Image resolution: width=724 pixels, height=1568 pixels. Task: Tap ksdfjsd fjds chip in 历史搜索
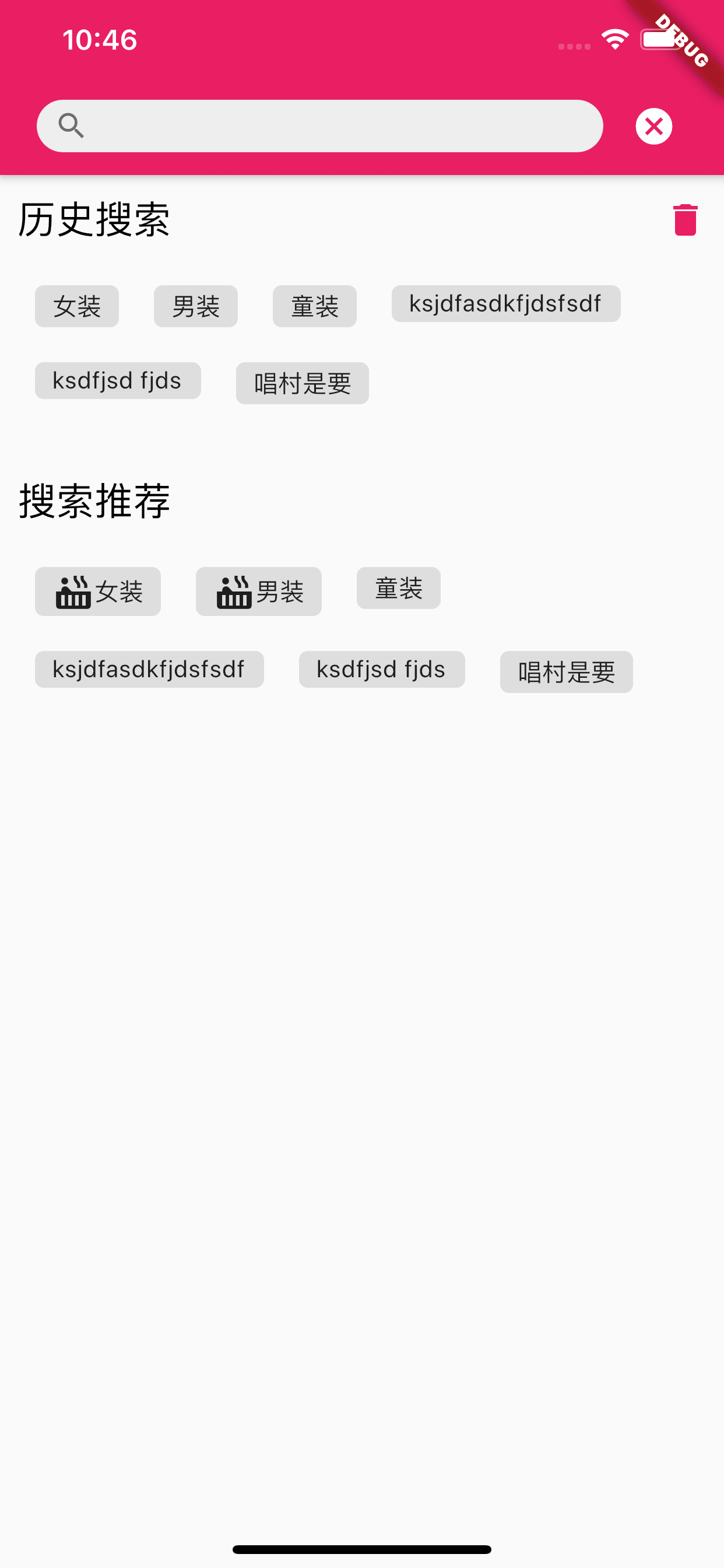click(x=117, y=381)
